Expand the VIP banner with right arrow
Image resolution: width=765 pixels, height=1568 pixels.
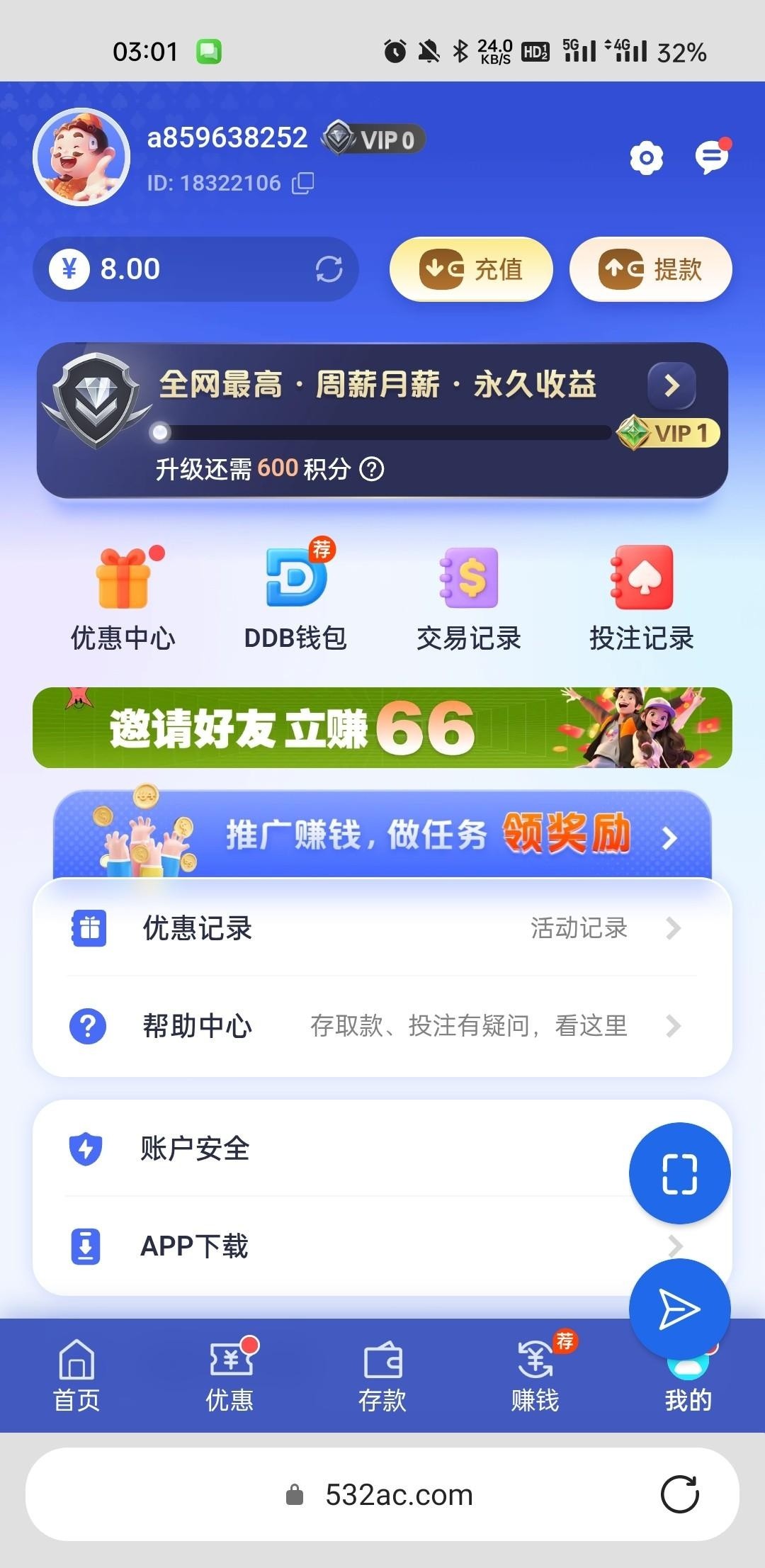point(669,386)
